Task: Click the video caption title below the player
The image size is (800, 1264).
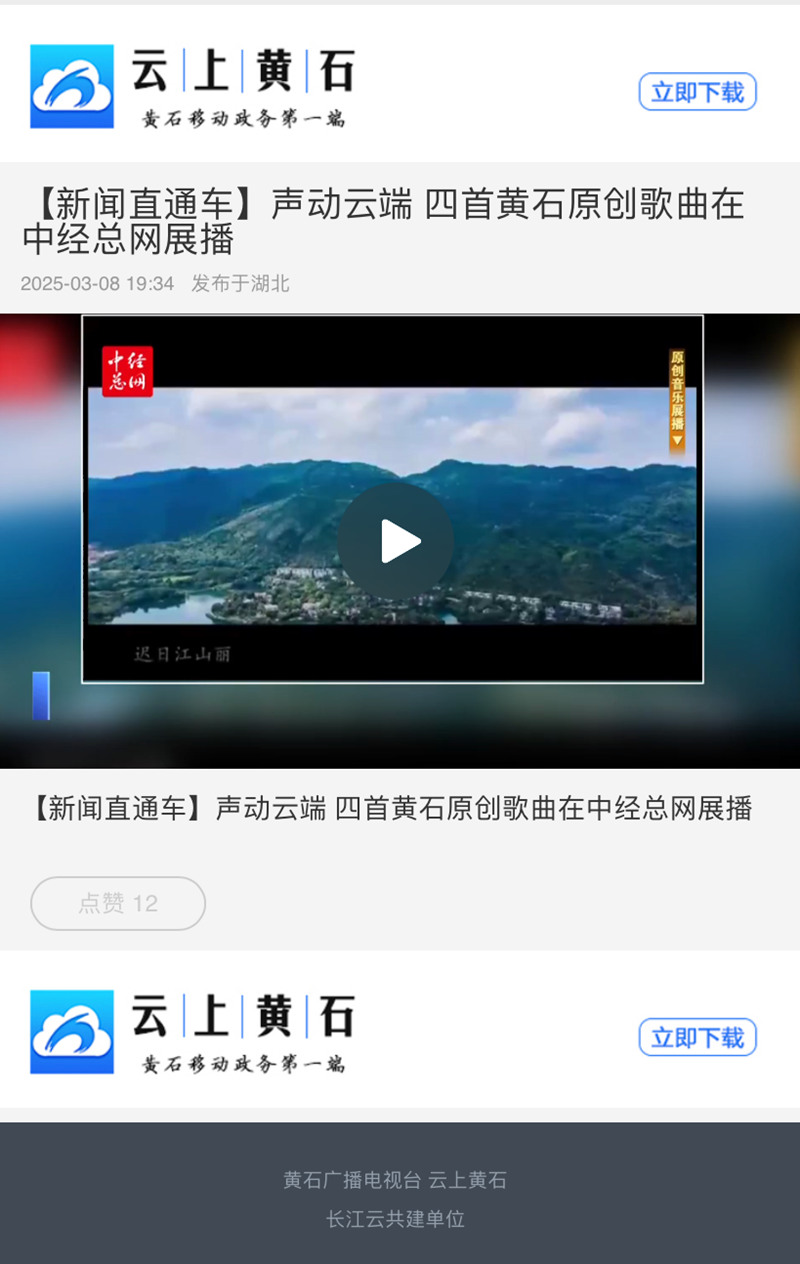Action: pos(390,810)
